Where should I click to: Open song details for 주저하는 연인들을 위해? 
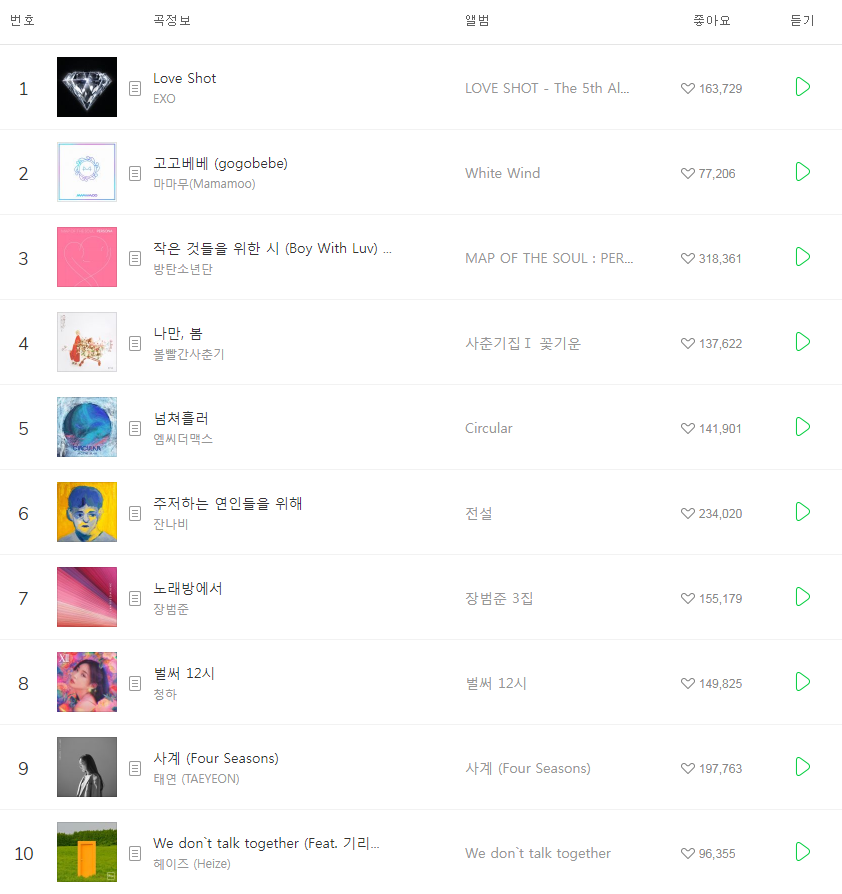tap(135, 513)
